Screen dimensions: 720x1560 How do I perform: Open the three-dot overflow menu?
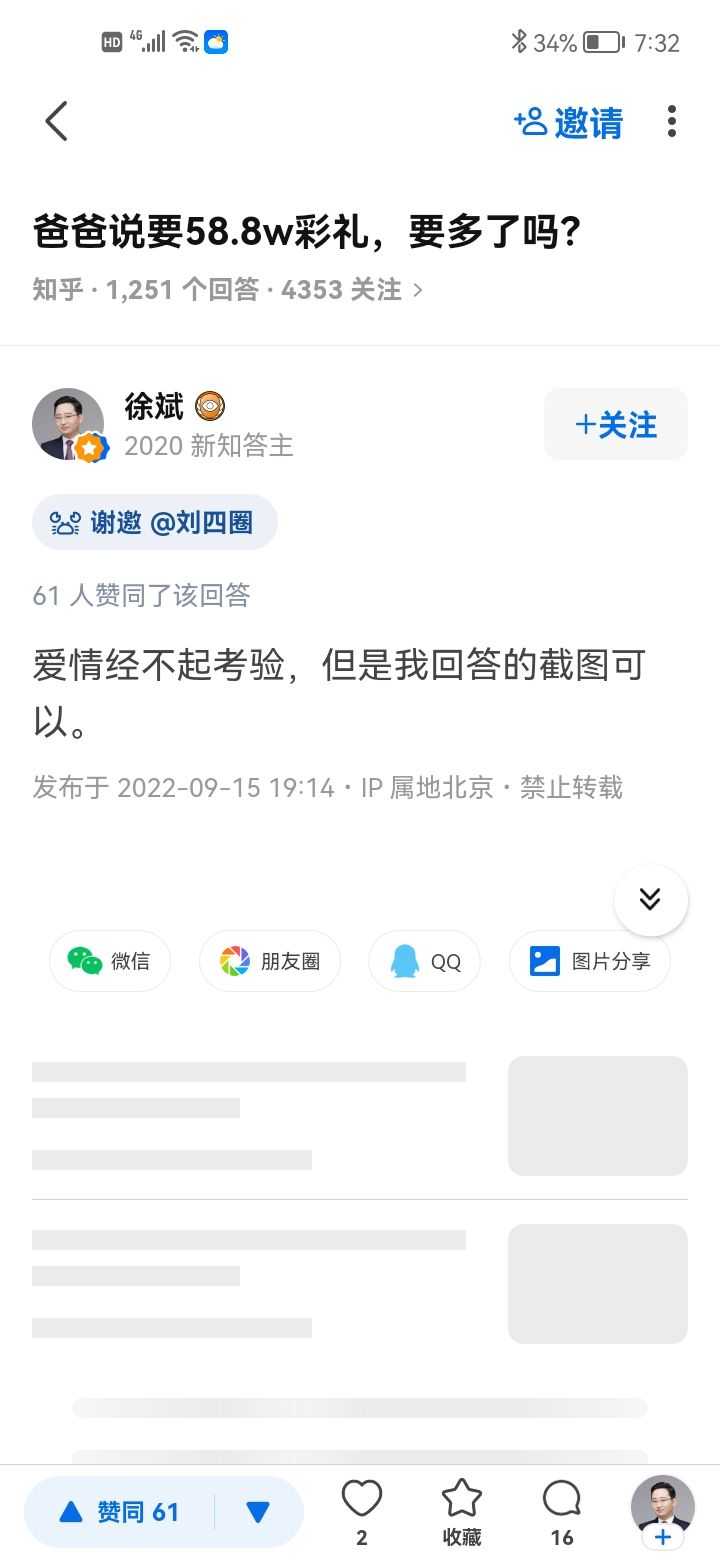[x=671, y=122]
